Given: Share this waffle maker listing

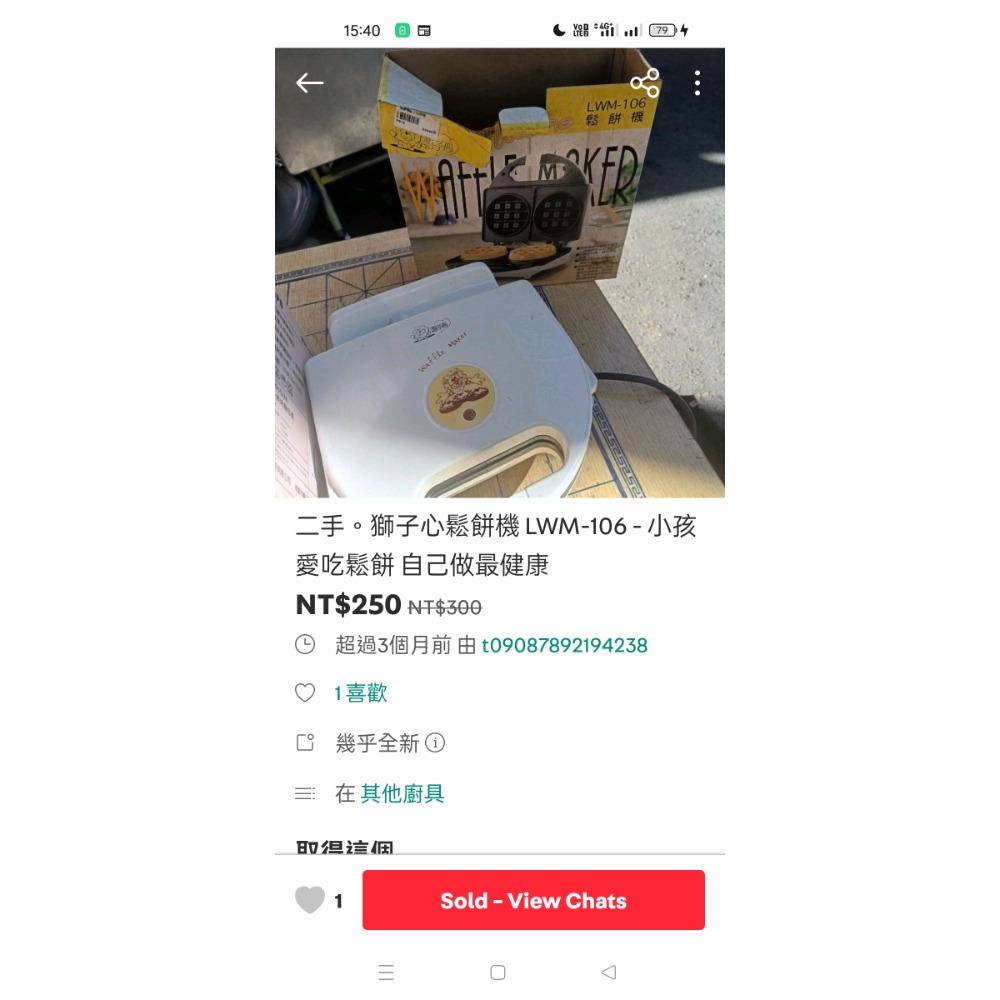Looking at the screenshot, I should (x=645, y=83).
